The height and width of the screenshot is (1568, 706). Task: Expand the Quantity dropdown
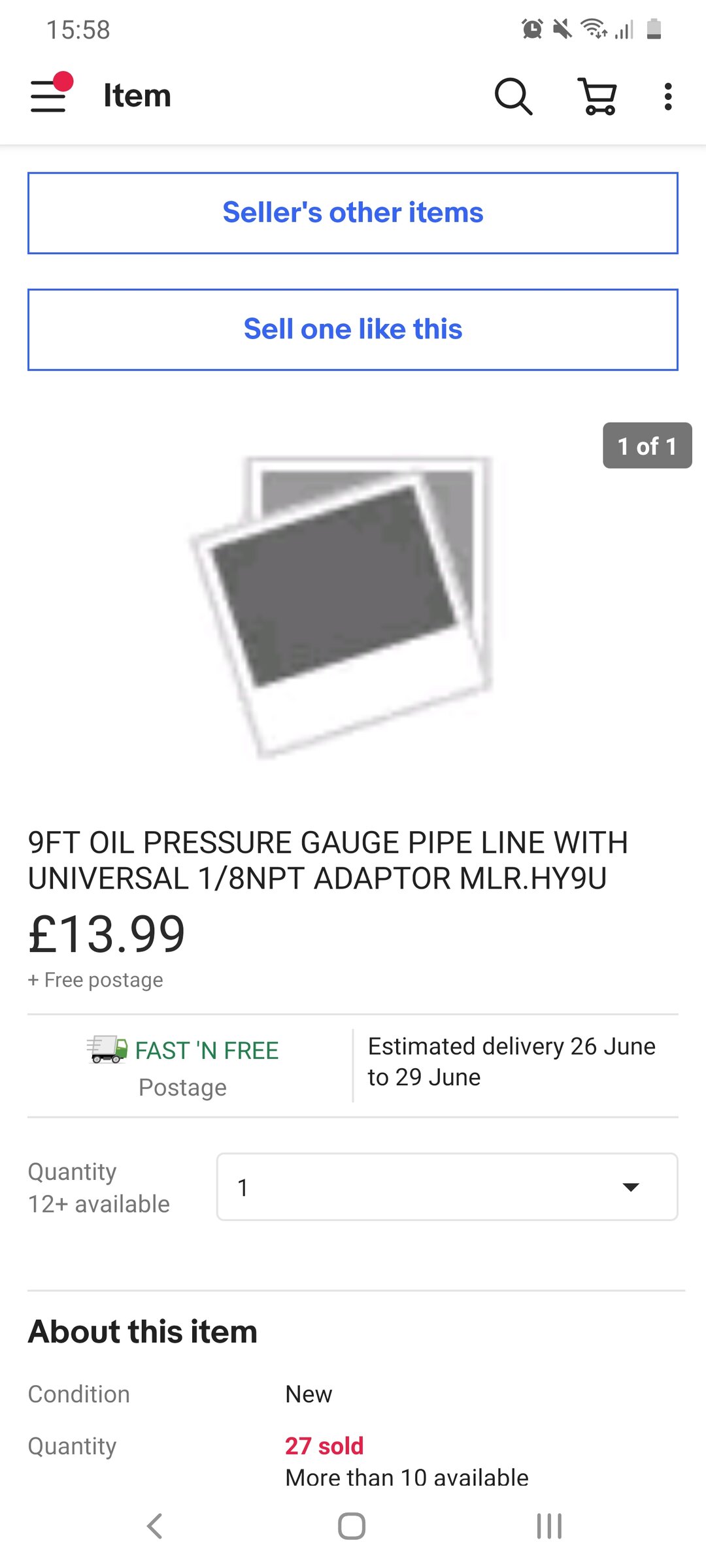tap(447, 1187)
